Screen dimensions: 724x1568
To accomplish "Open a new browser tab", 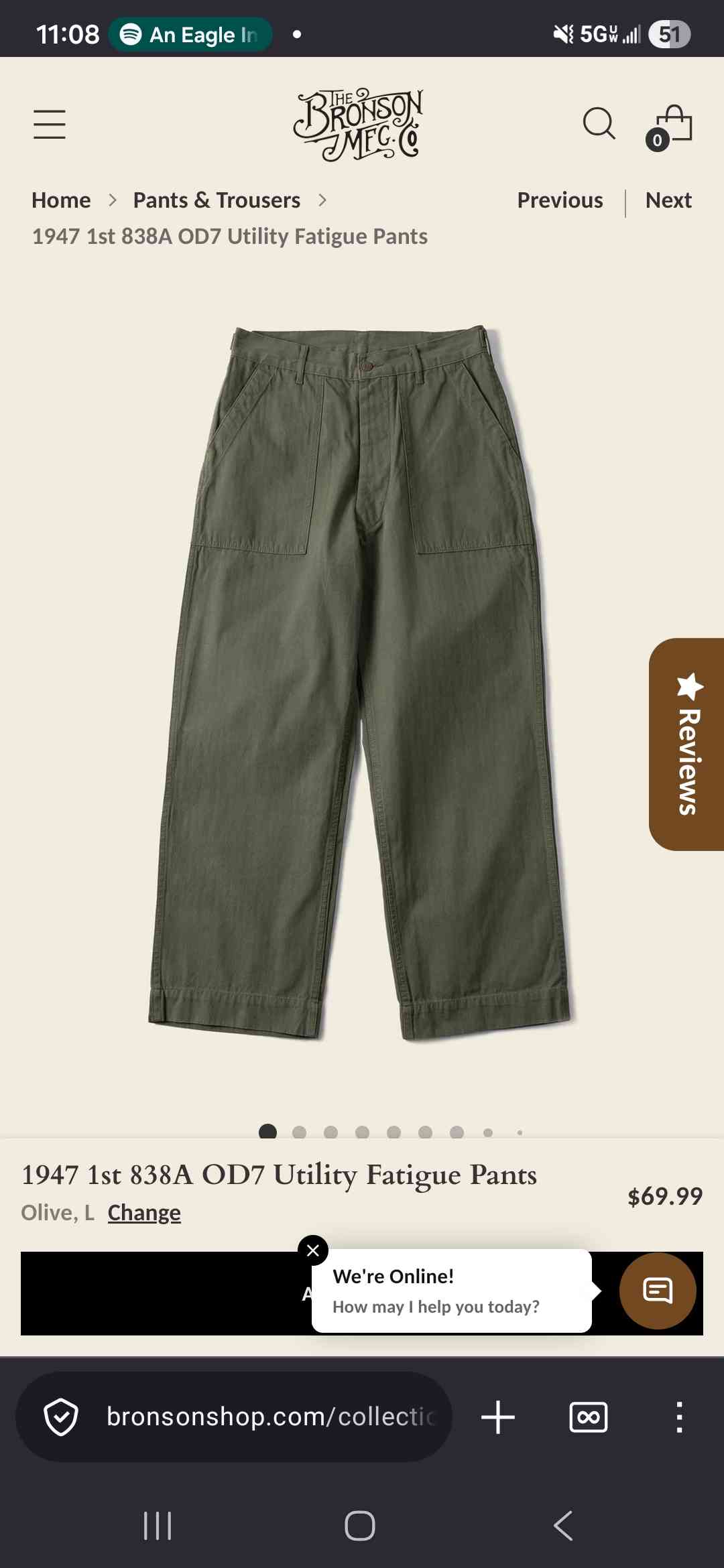I will [498, 1417].
